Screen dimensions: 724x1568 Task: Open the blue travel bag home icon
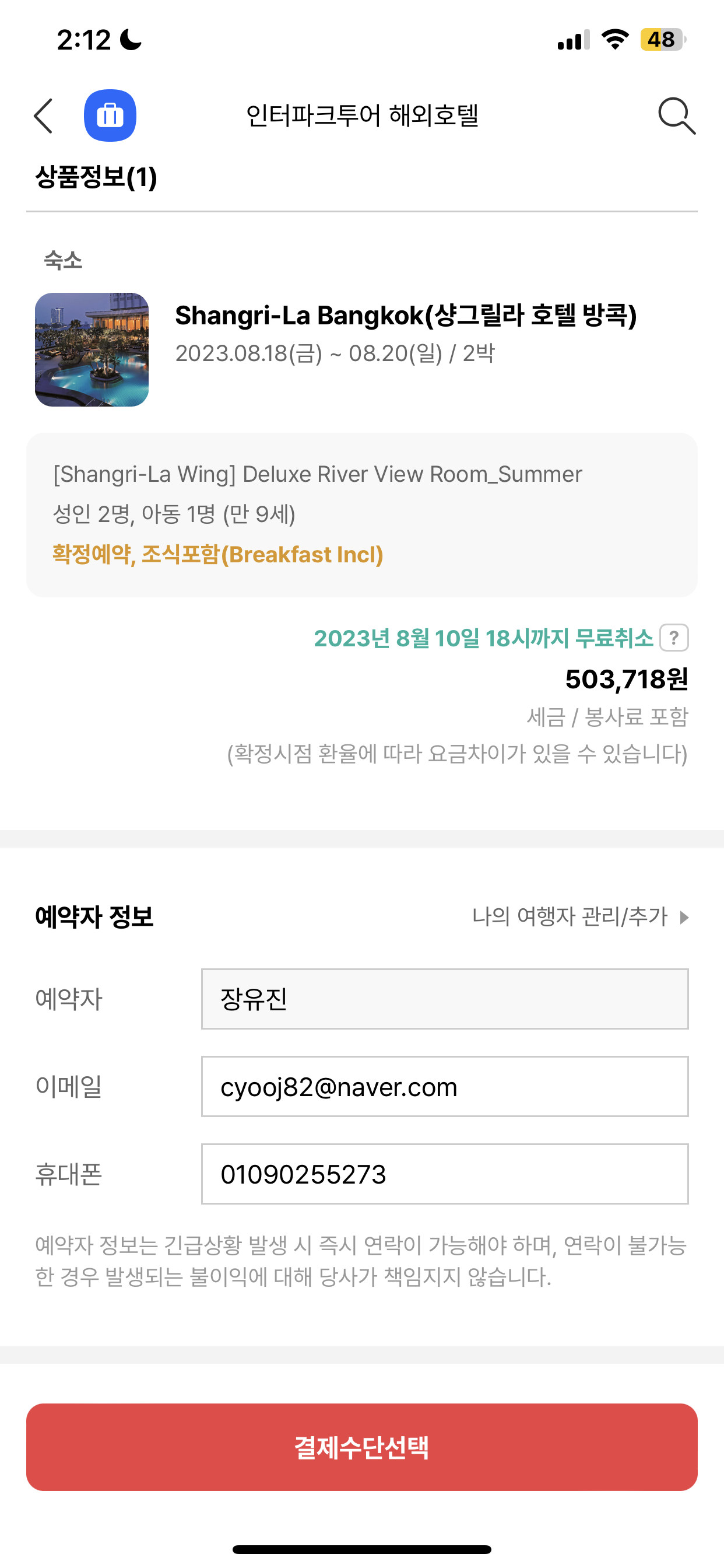(x=110, y=116)
